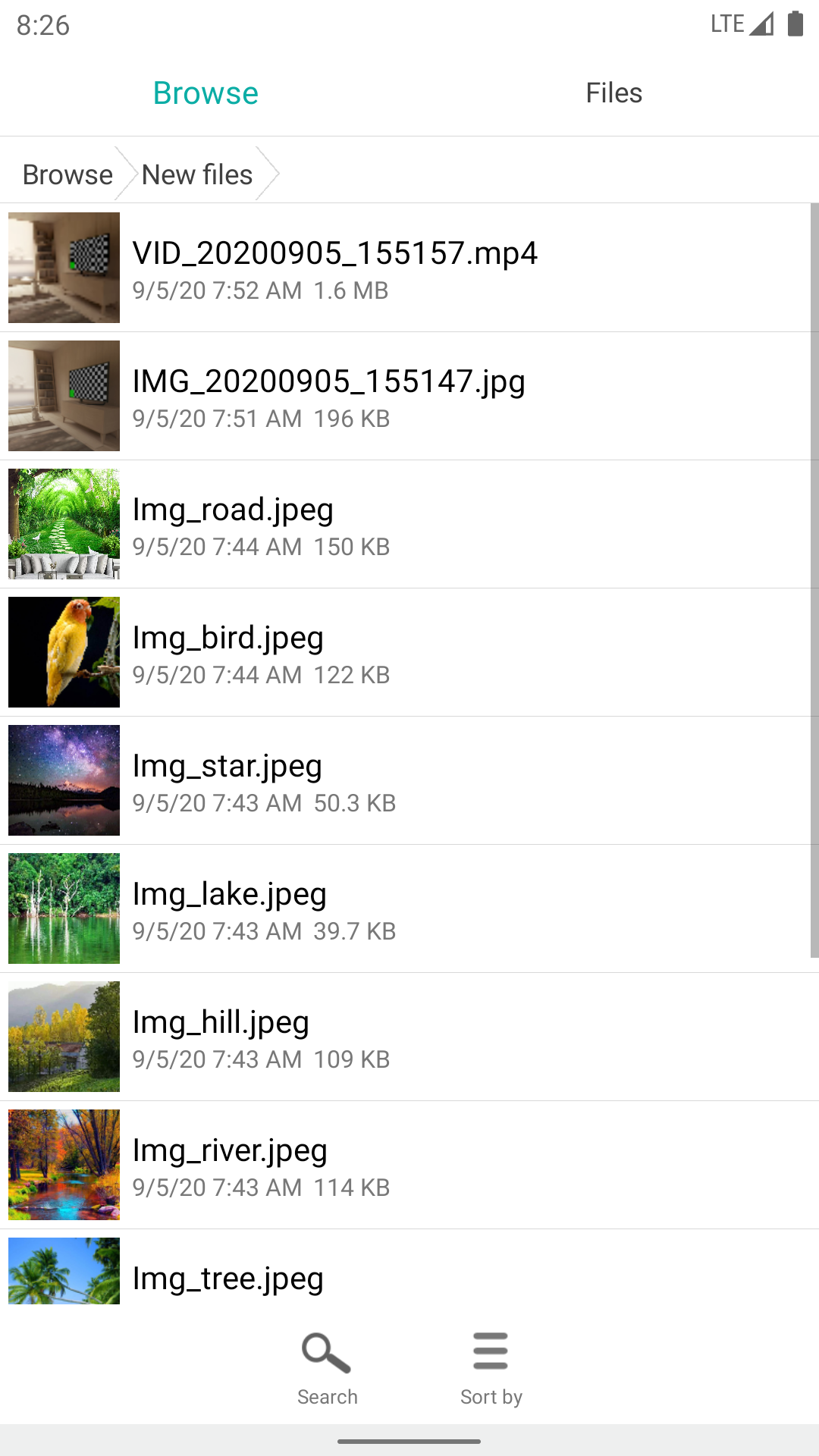Open IMG_20200905_155147.jpg
This screenshot has height=1456, width=819.
click(409, 396)
